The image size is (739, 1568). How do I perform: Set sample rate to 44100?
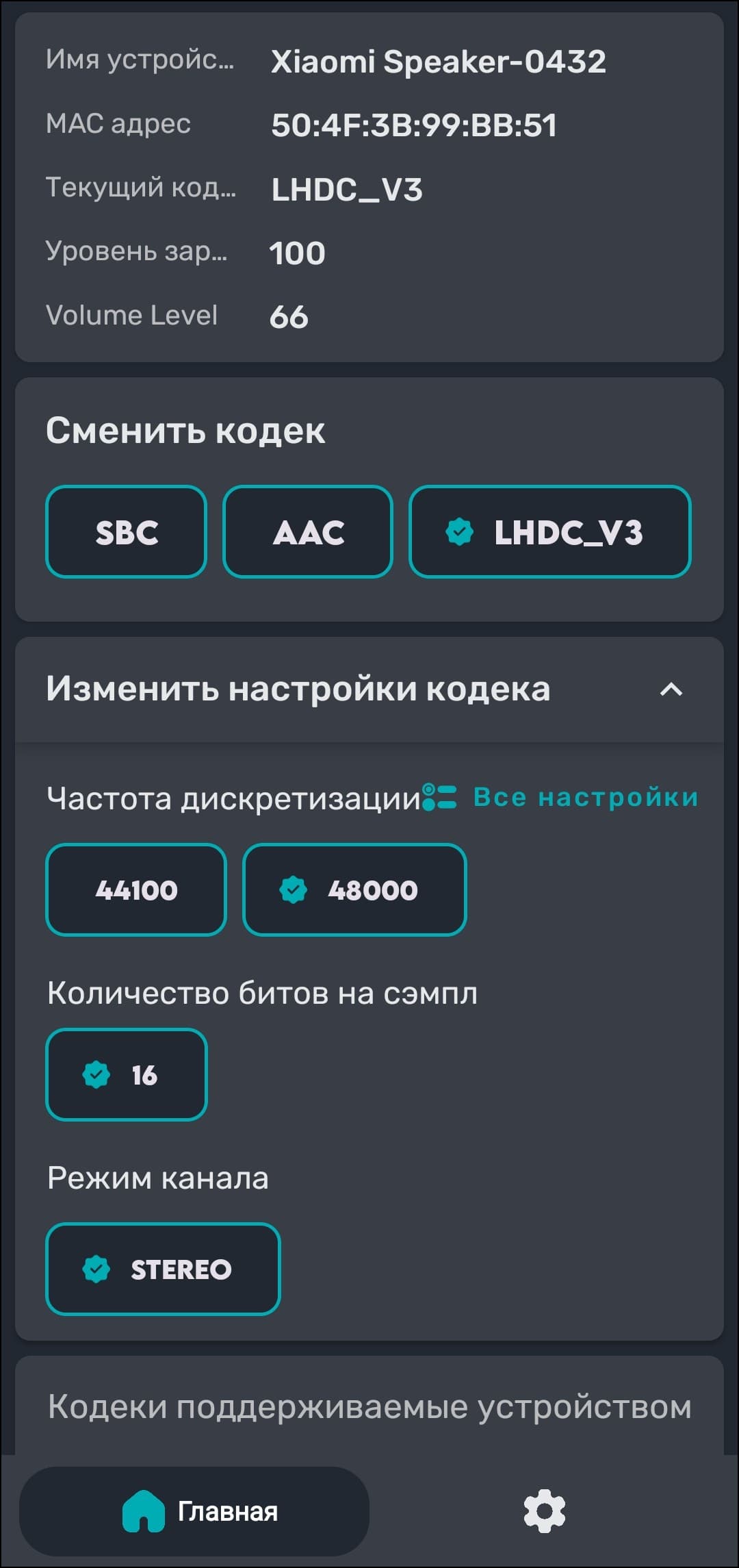(136, 890)
